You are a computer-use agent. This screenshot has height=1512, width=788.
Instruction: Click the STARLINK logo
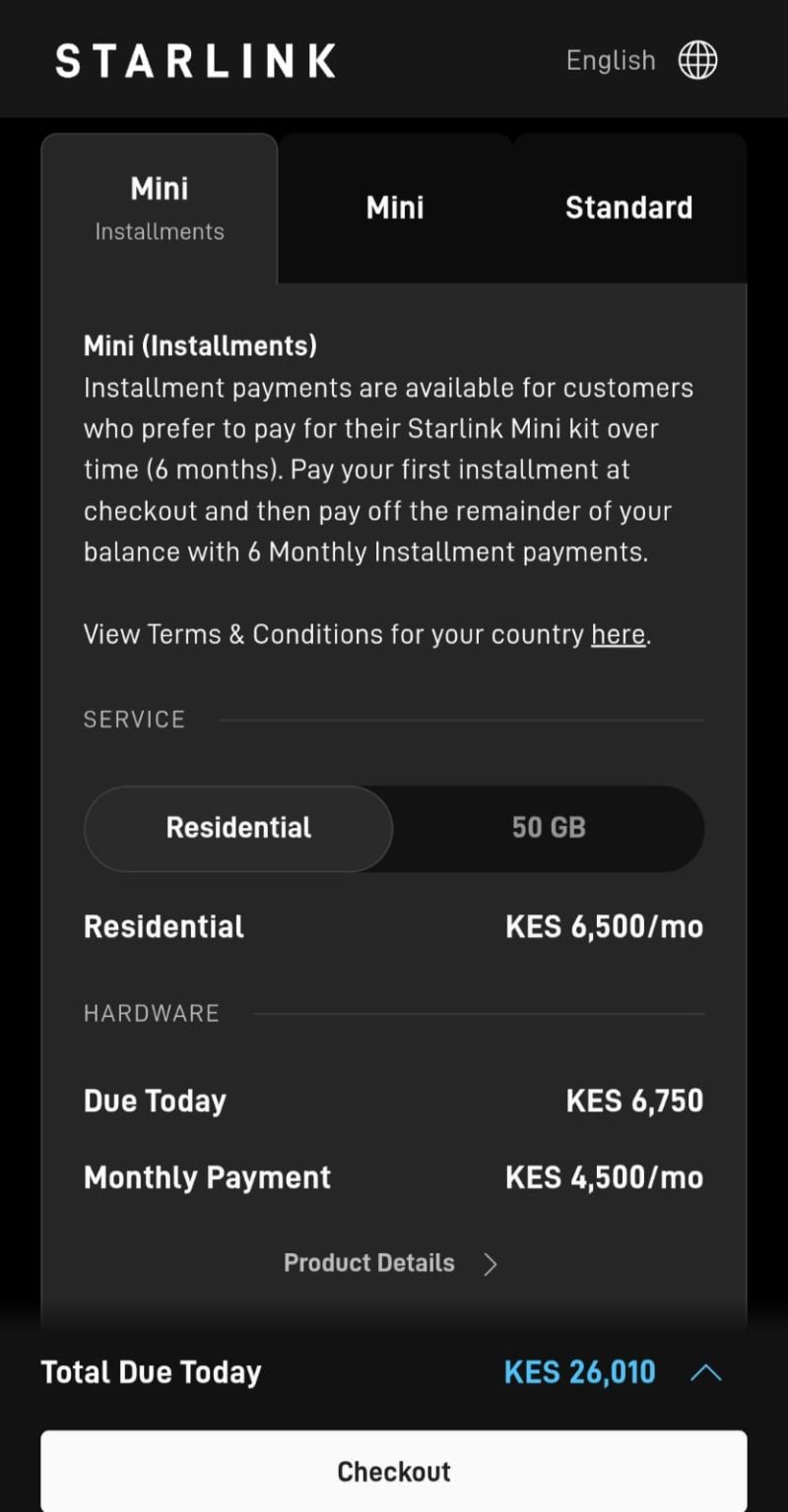click(x=195, y=60)
